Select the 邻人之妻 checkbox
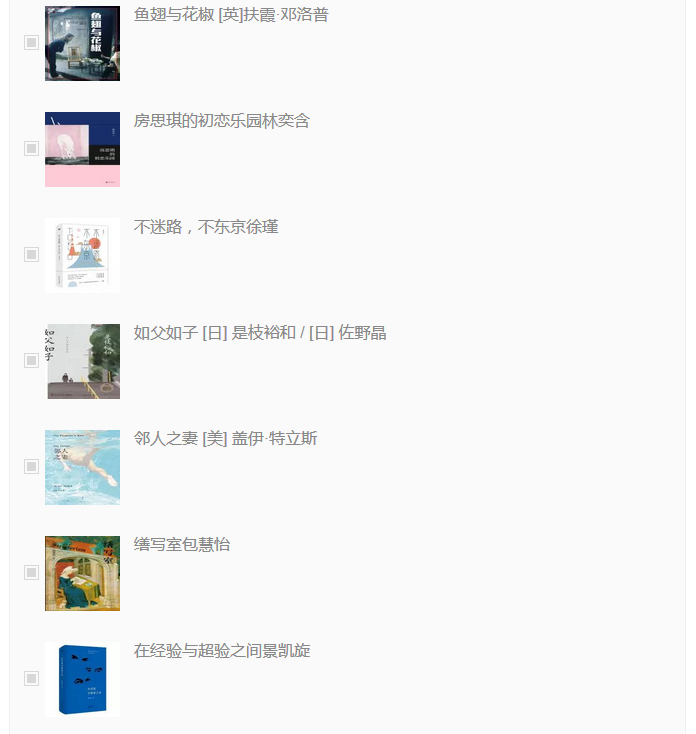 (x=32, y=467)
